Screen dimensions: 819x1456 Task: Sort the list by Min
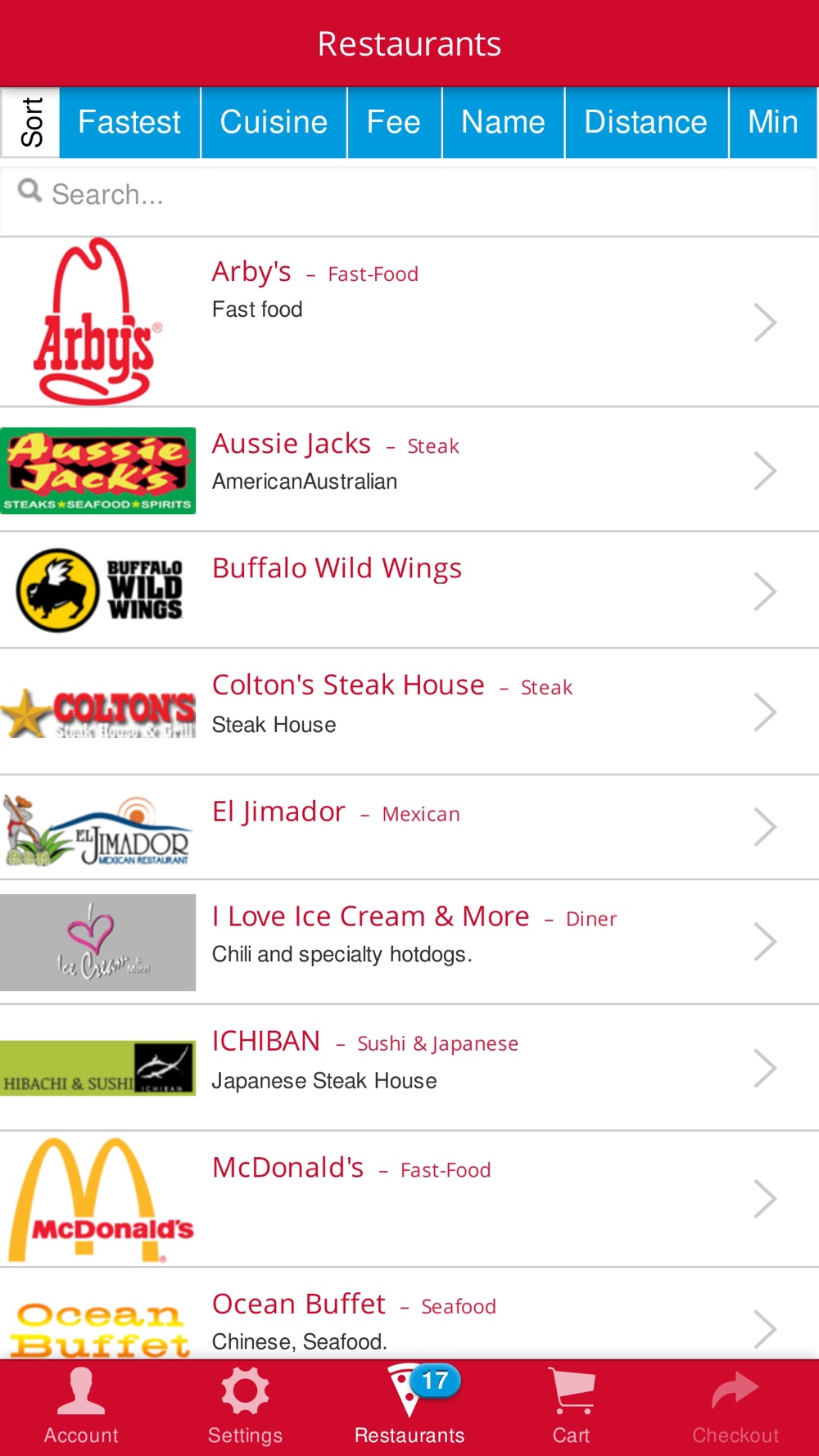point(773,122)
